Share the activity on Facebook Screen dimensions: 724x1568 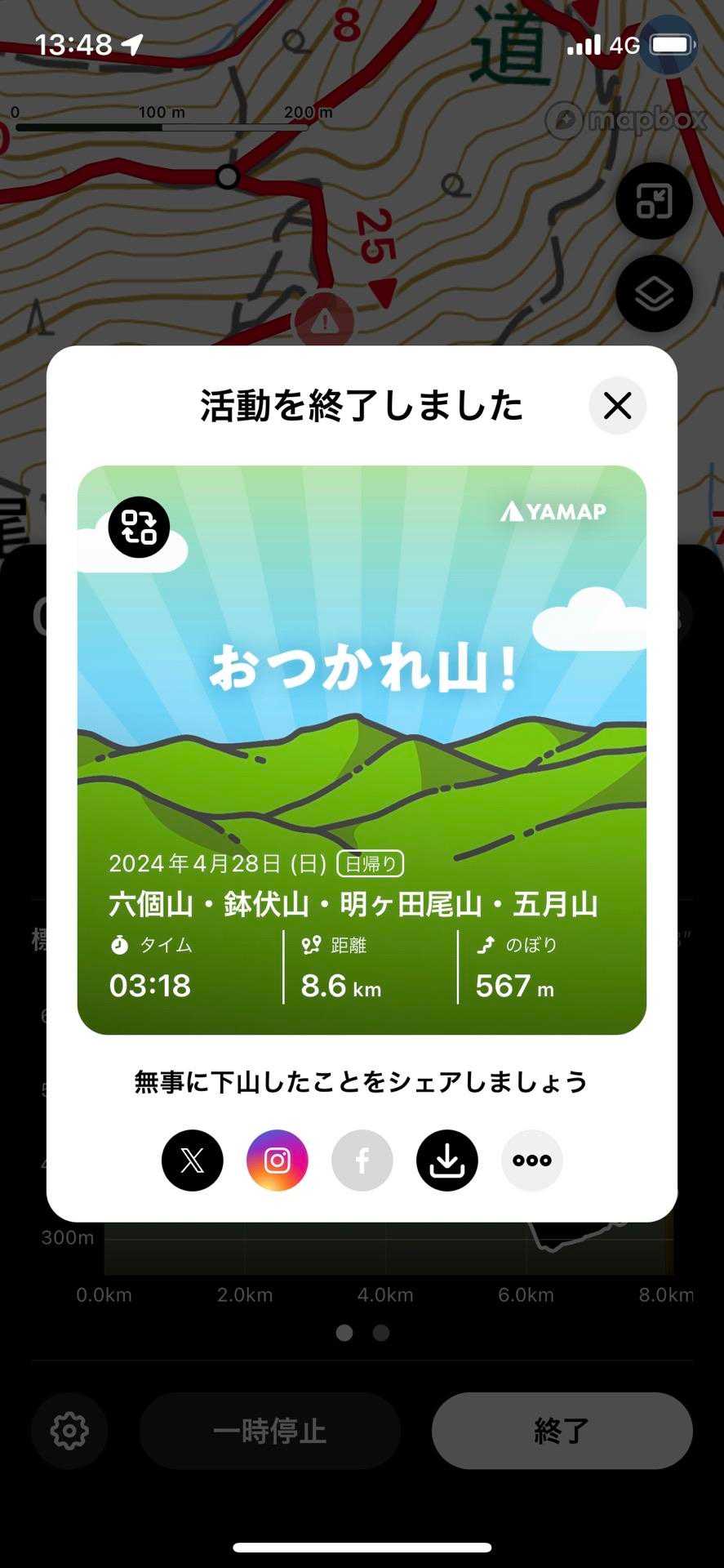(x=362, y=1160)
